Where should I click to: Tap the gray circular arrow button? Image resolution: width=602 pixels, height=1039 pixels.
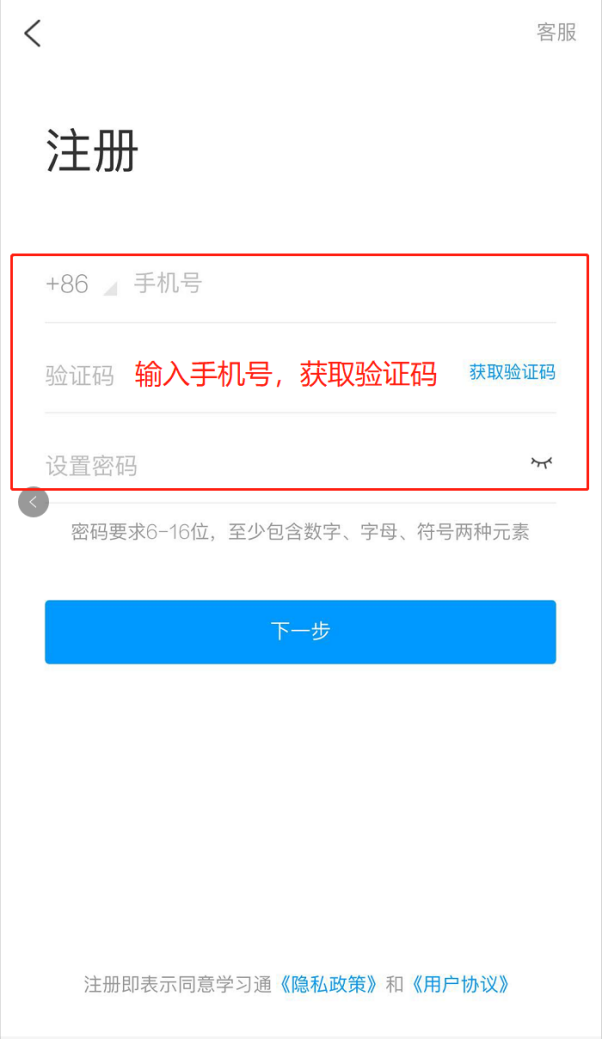(33, 502)
